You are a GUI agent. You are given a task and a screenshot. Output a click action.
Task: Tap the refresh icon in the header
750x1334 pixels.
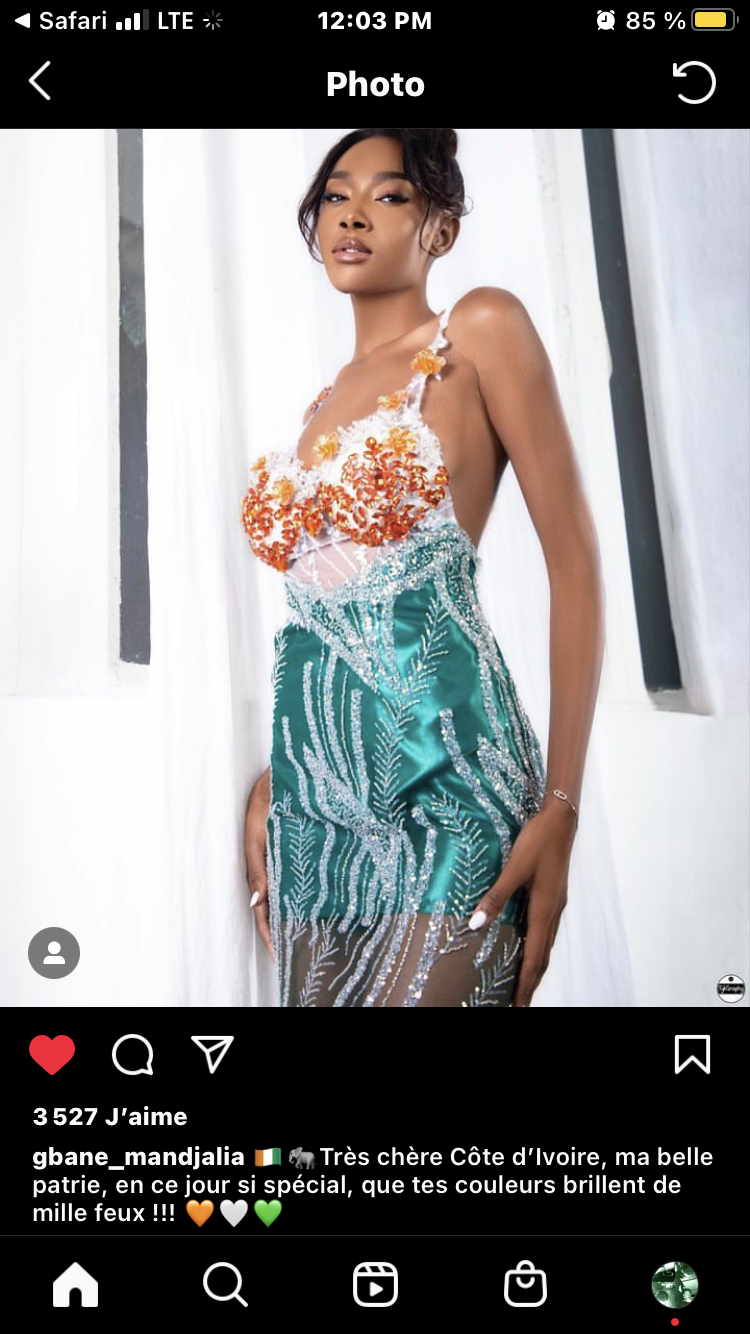pyautogui.click(x=694, y=83)
